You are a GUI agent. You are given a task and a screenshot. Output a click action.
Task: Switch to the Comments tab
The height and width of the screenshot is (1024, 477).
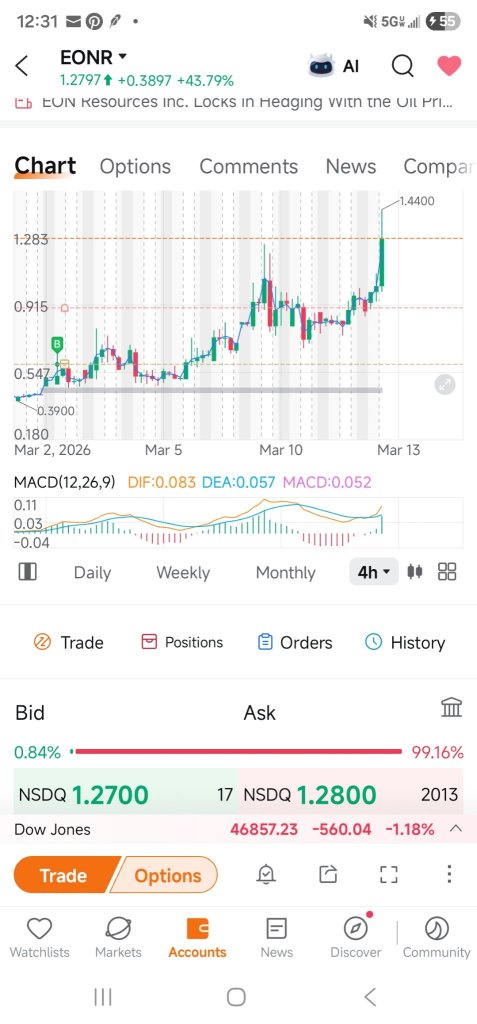(248, 167)
